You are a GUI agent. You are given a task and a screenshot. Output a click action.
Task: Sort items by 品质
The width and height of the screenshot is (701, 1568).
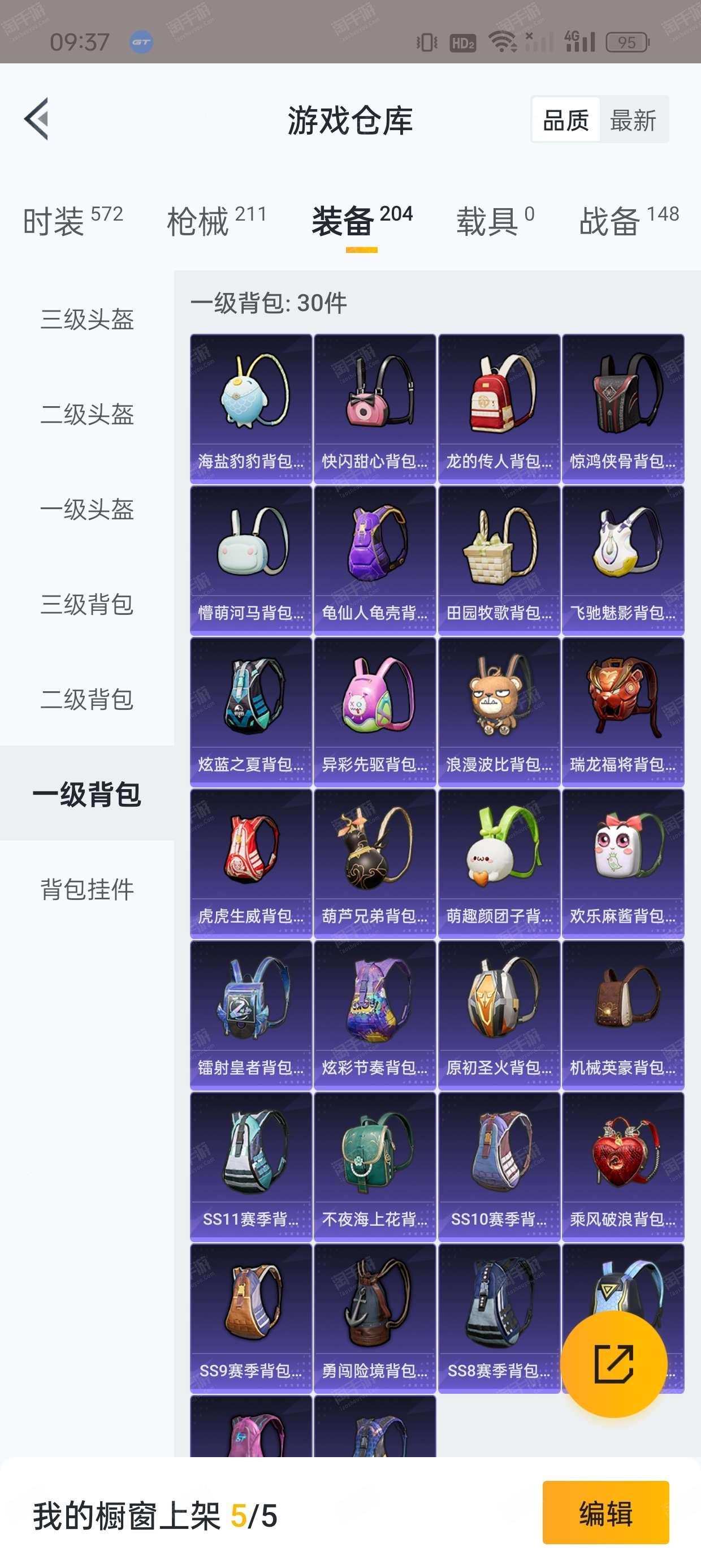click(x=566, y=120)
